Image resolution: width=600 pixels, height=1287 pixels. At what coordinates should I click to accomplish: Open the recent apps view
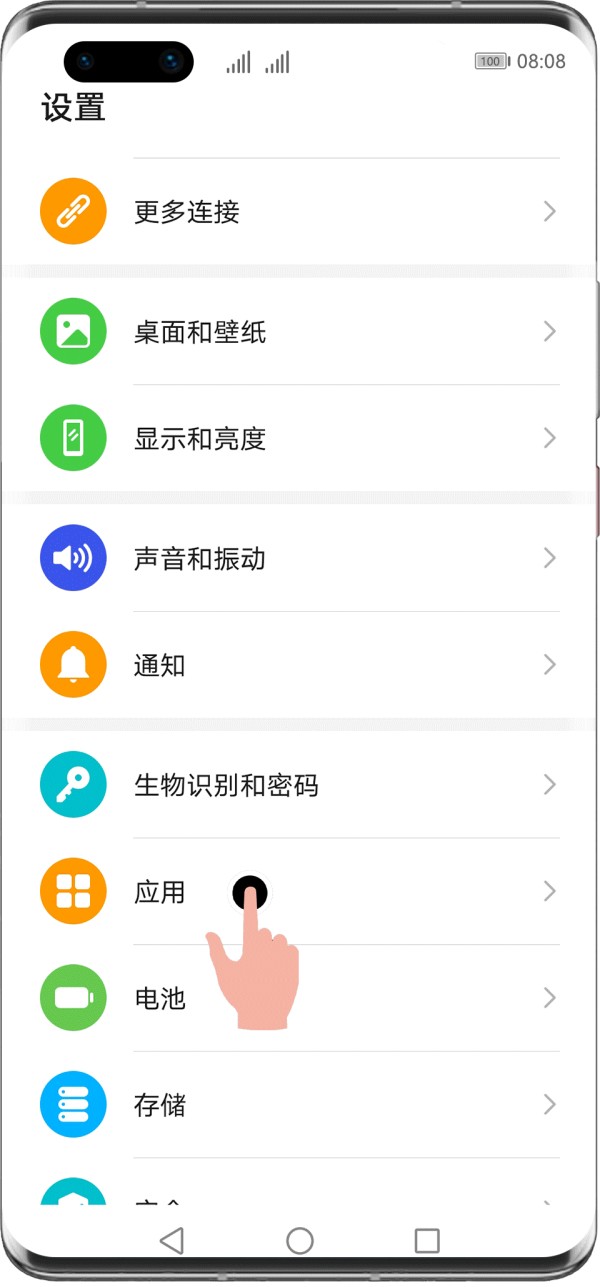[x=427, y=1241]
